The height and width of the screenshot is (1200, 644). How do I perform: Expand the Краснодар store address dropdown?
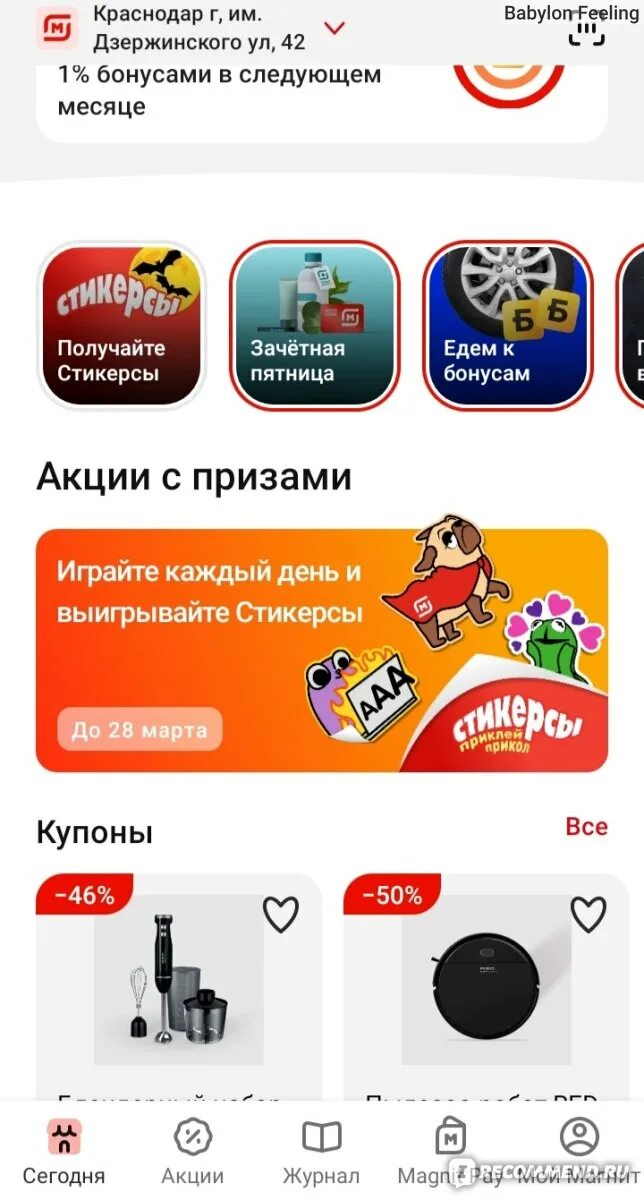tap(335, 28)
